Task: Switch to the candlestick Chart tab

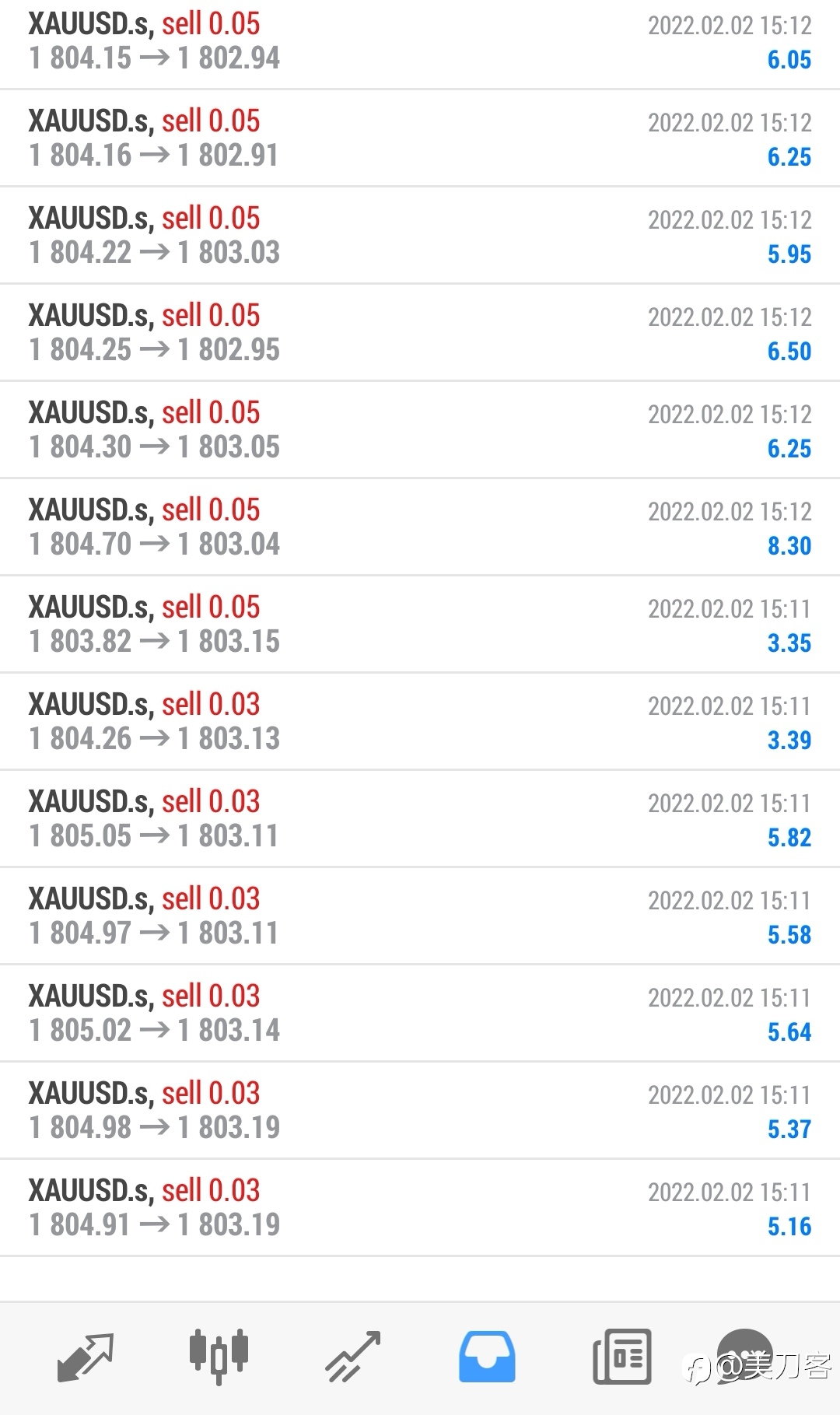Action: point(219,1357)
